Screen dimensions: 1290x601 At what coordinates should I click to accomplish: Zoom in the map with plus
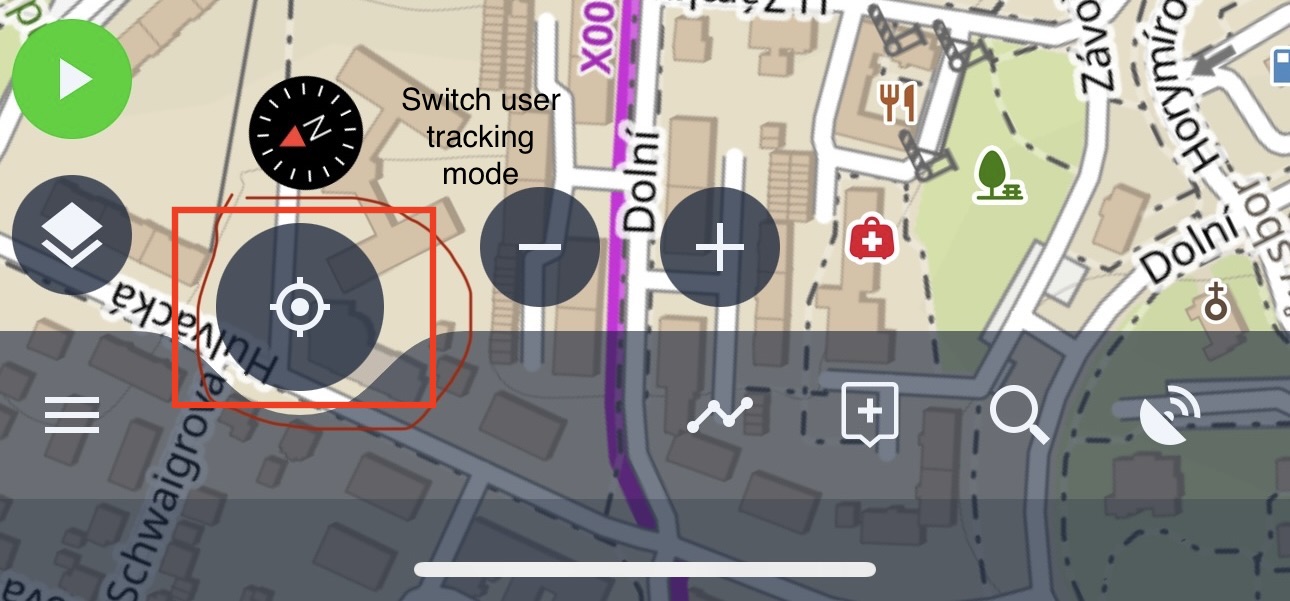coord(720,246)
